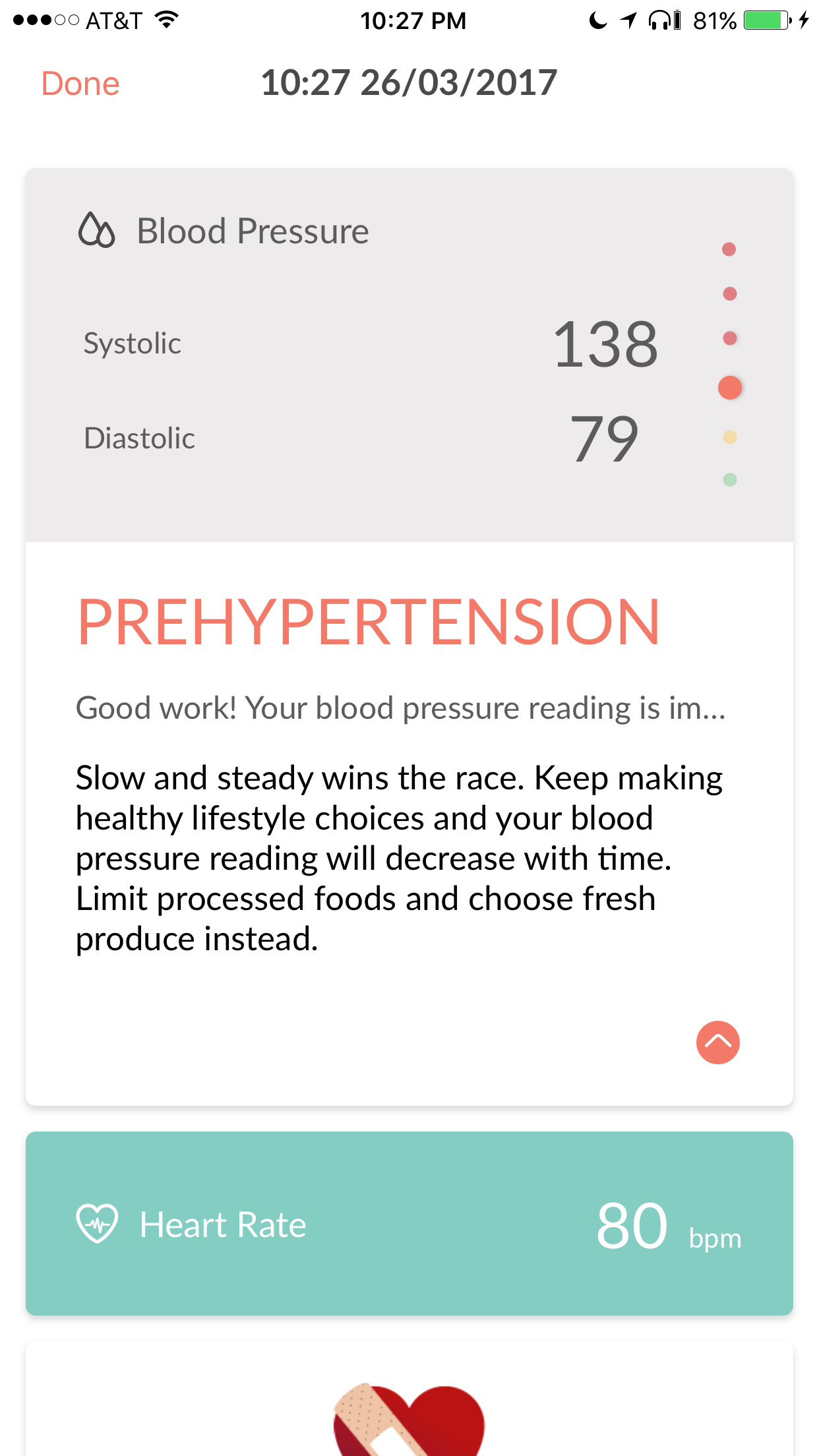Open the Heart Rate card

[x=409, y=1224]
